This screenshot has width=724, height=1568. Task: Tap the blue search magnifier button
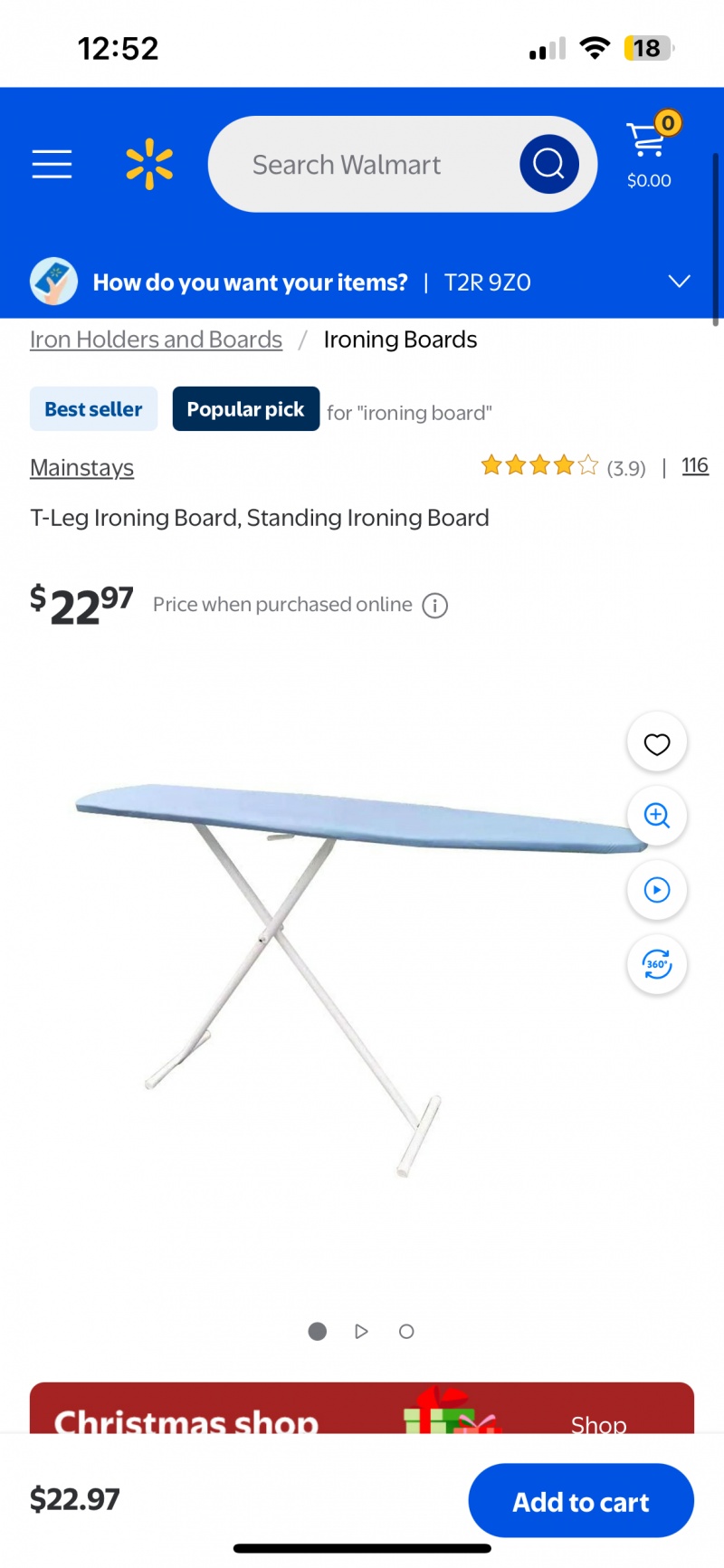click(548, 164)
